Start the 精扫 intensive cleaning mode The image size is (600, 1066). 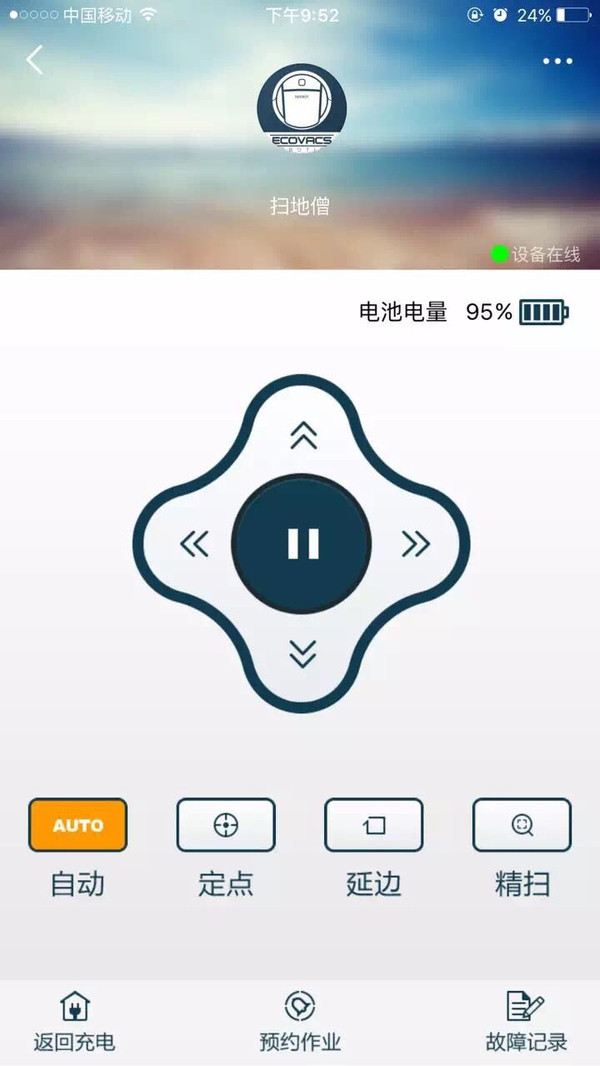pos(522,825)
